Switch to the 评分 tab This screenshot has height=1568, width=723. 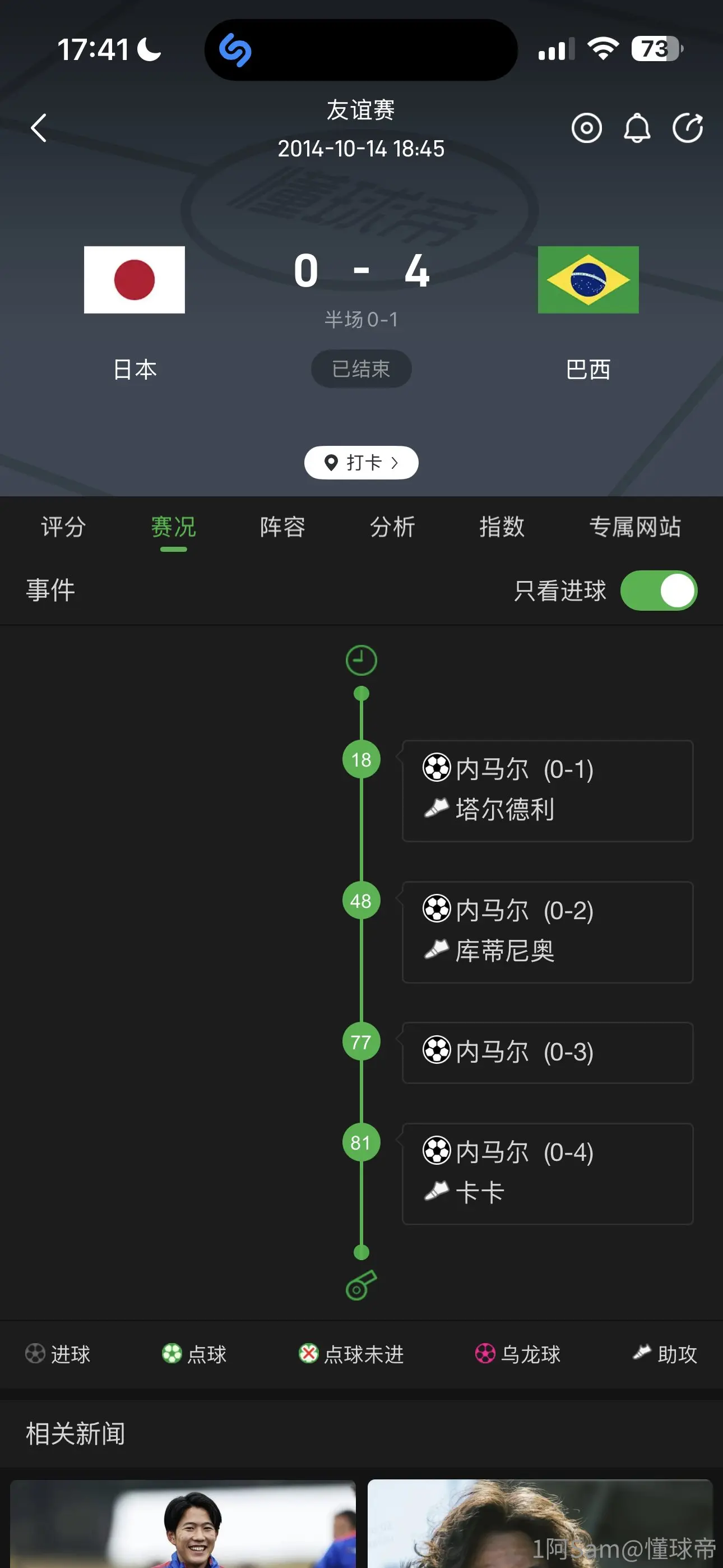pyautogui.click(x=63, y=527)
